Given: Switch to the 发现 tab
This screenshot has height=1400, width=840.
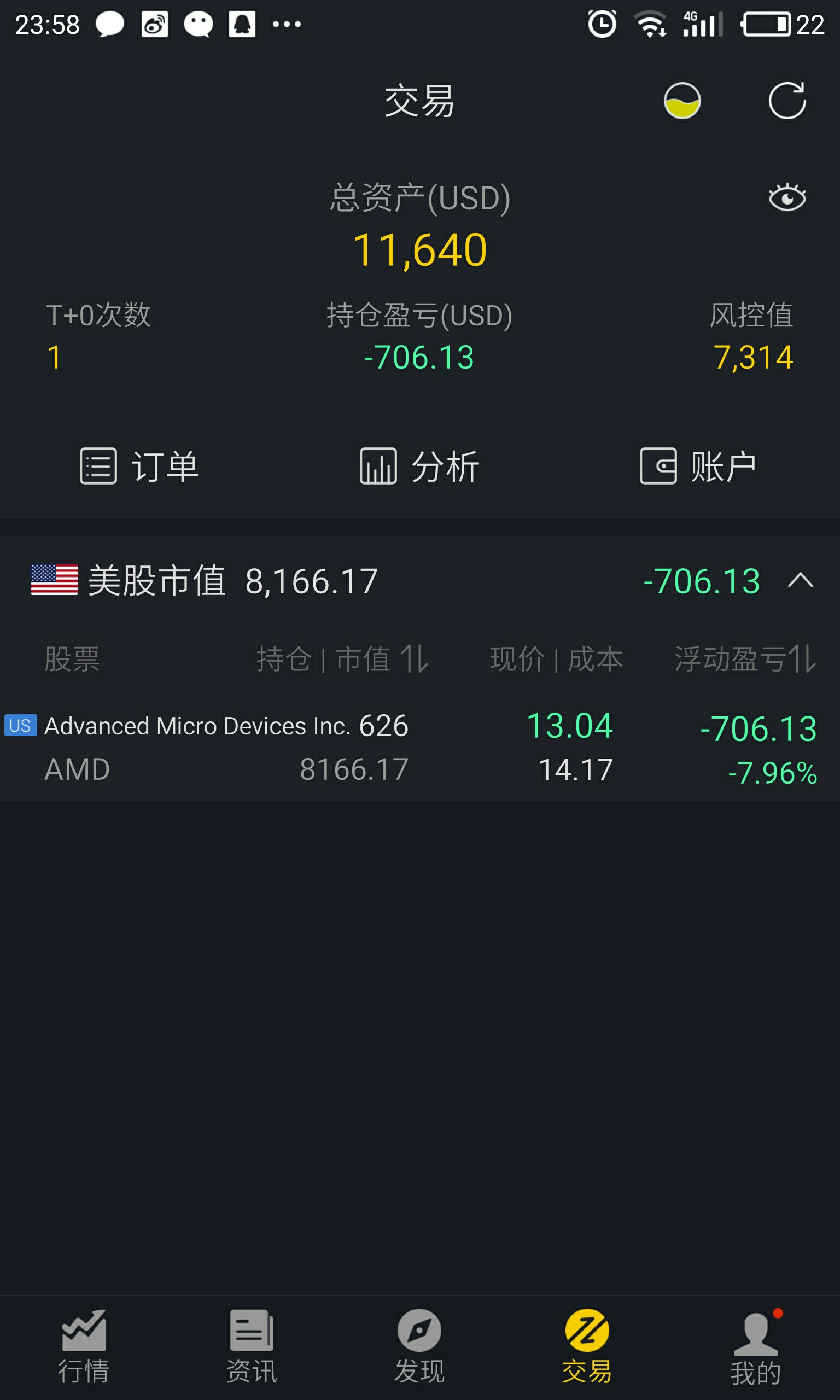Looking at the screenshot, I should pos(419,1346).
